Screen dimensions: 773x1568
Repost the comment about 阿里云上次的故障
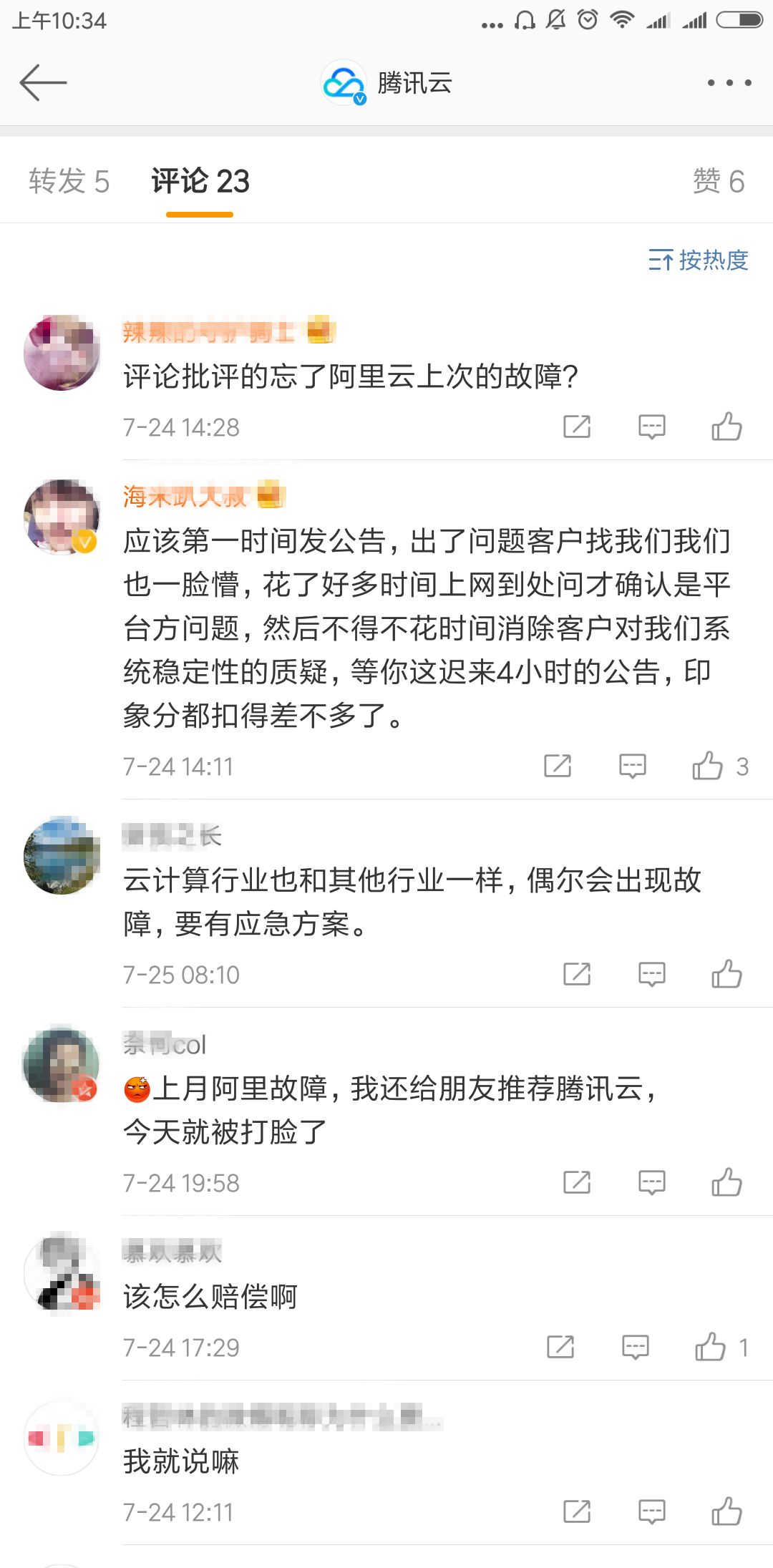click(x=577, y=427)
